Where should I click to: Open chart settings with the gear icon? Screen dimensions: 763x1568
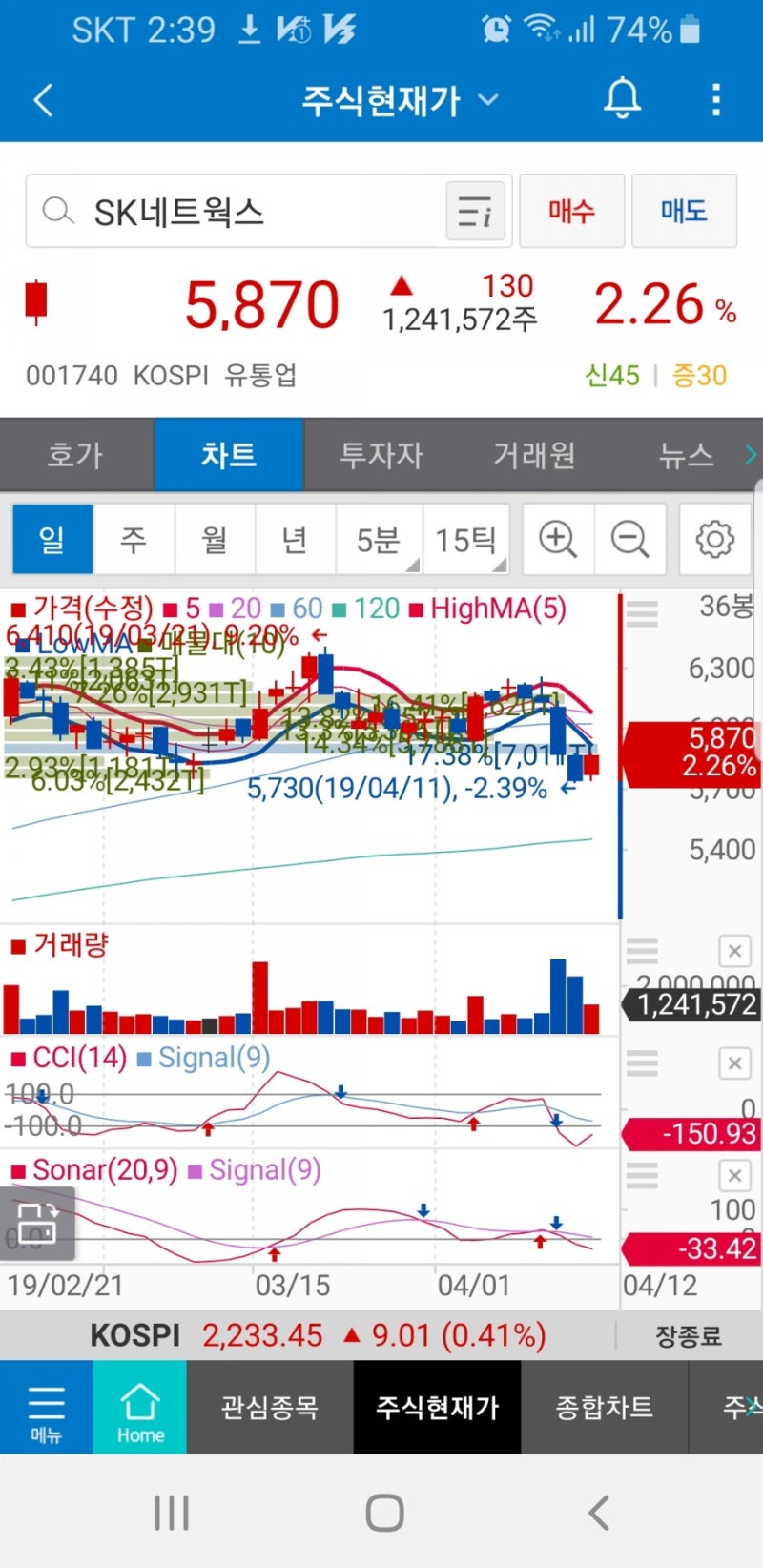point(713,539)
